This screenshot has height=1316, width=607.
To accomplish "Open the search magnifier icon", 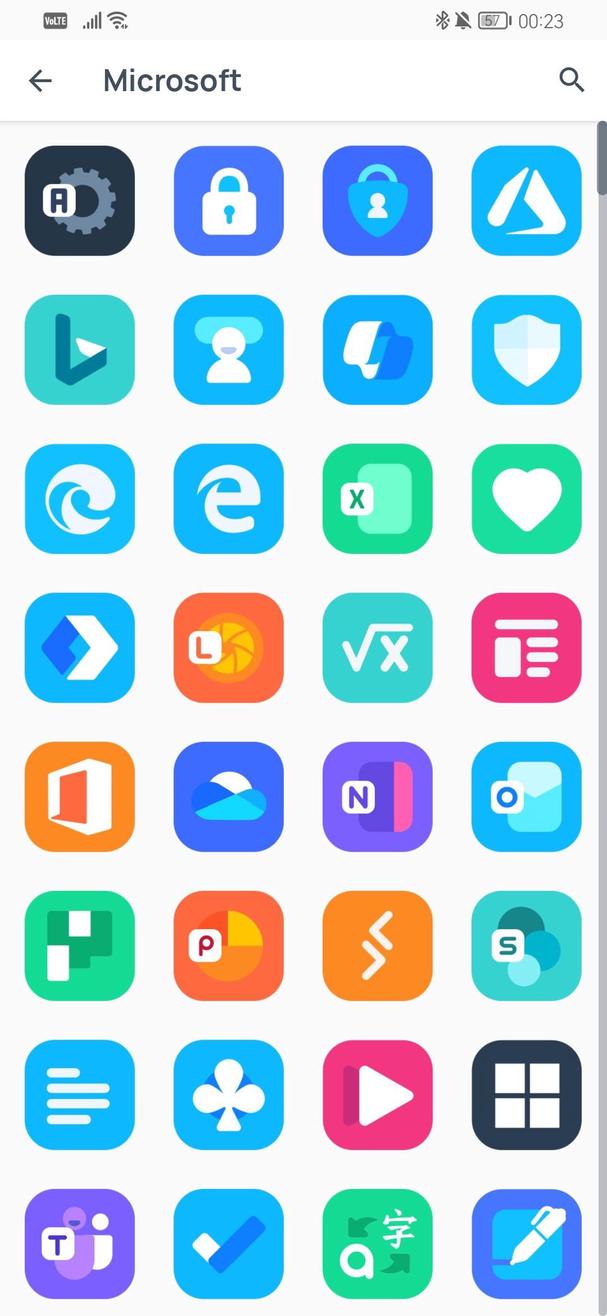I will [x=571, y=80].
